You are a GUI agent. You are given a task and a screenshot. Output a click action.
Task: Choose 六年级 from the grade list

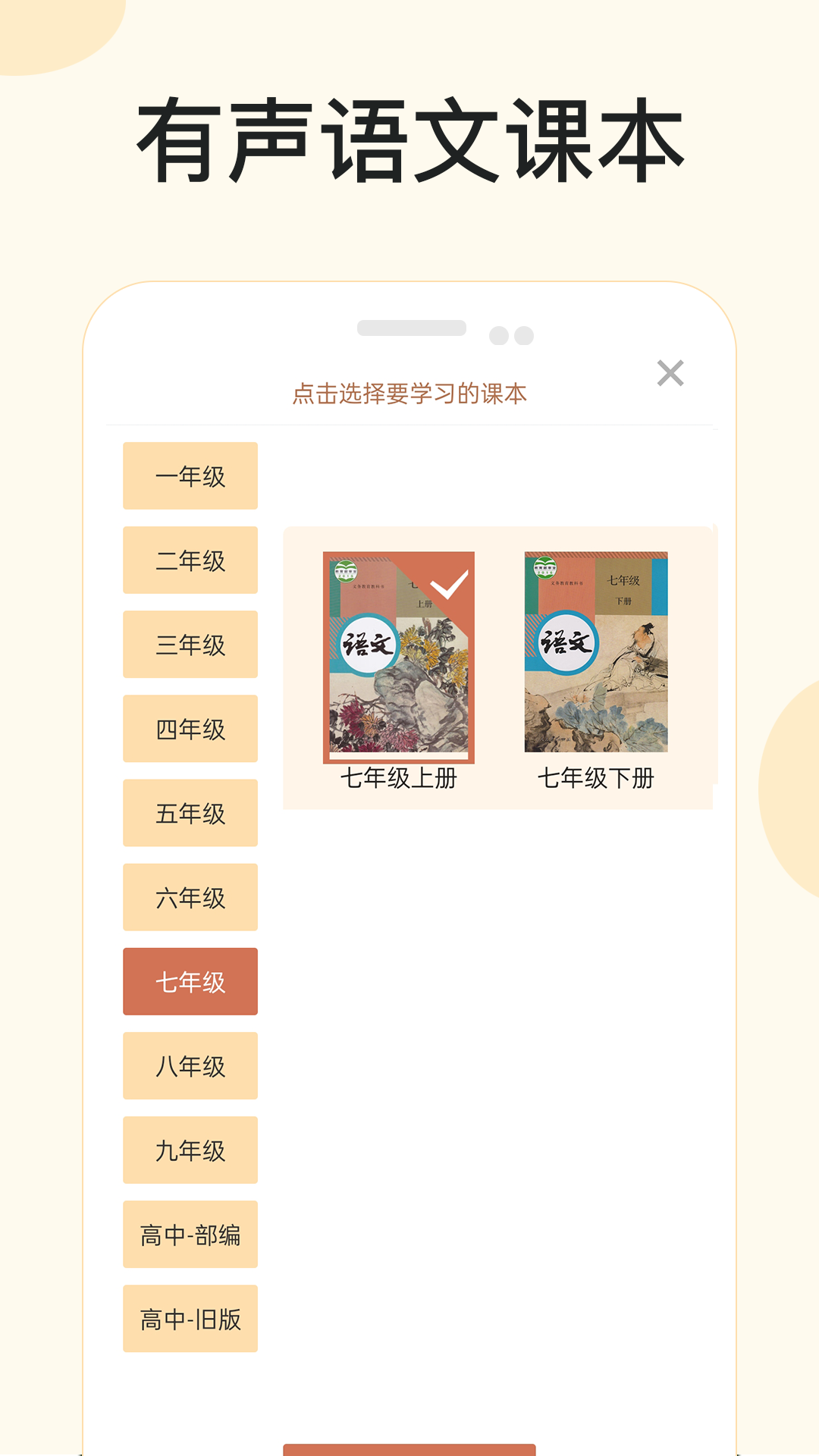[190, 897]
